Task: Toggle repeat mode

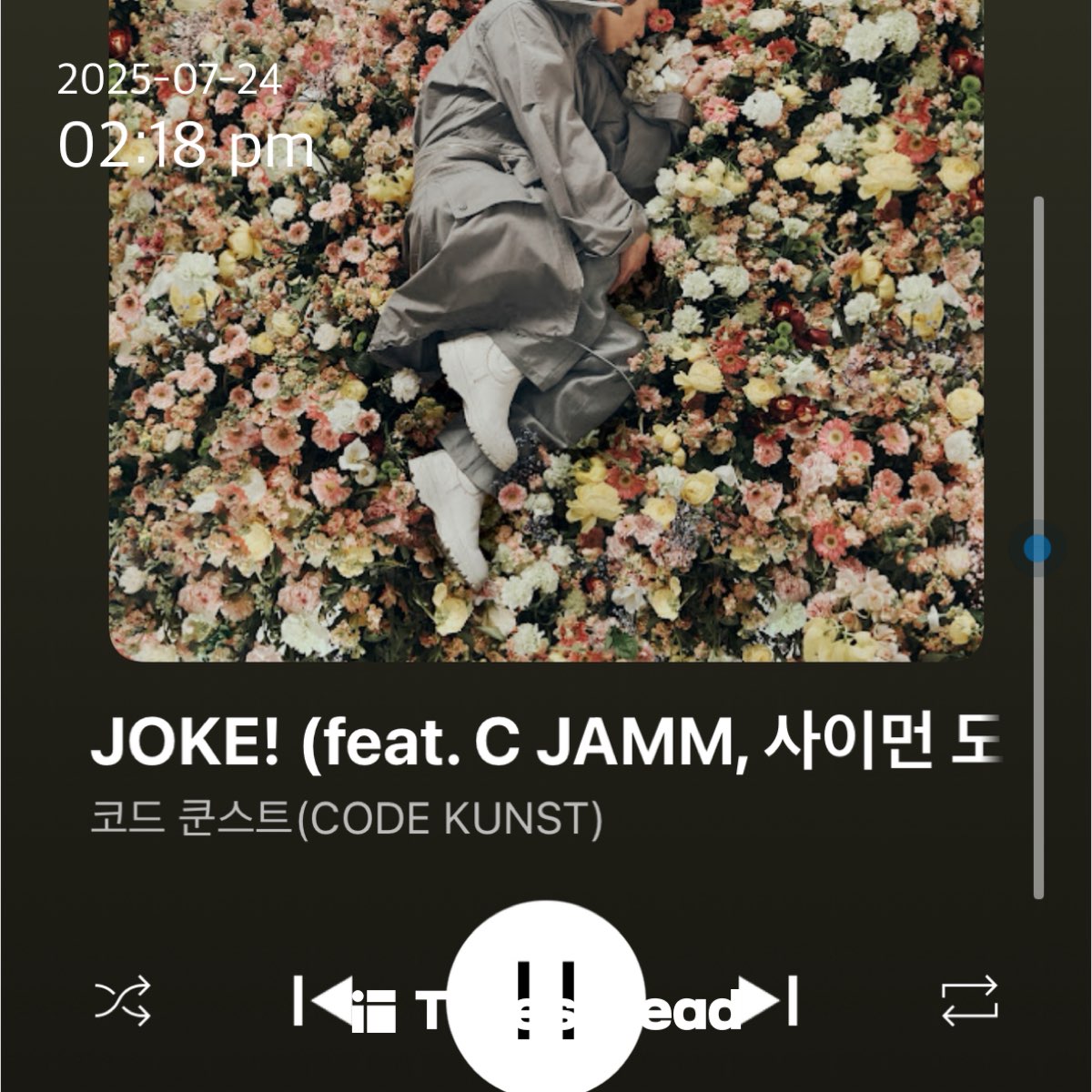Action: click(x=969, y=1001)
